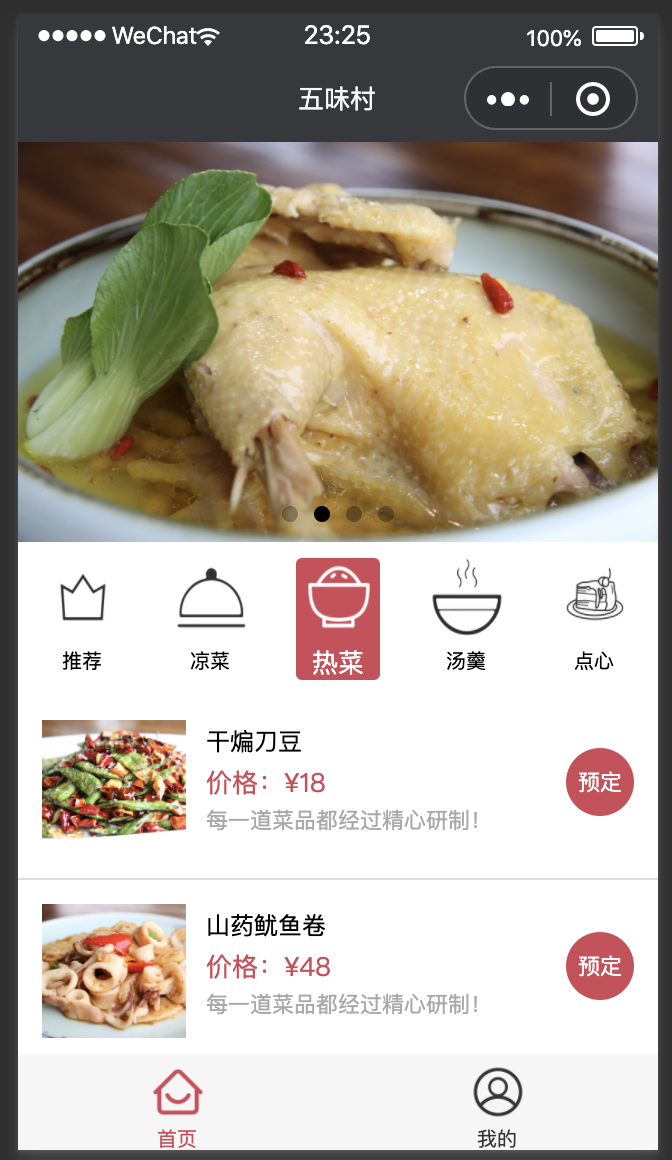
Task: Show the 点心 category
Action: (x=594, y=620)
